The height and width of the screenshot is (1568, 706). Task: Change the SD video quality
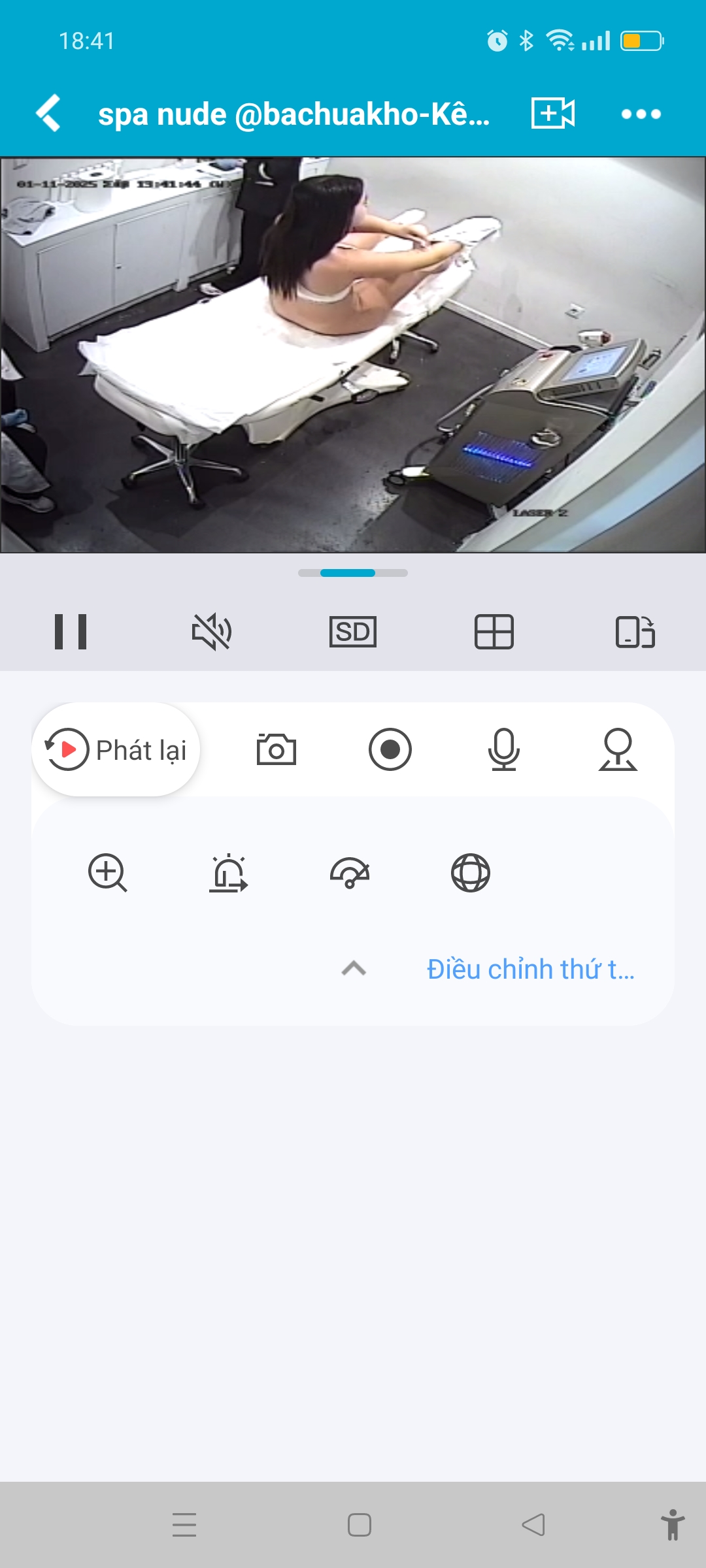pyautogui.click(x=353, y=632)
